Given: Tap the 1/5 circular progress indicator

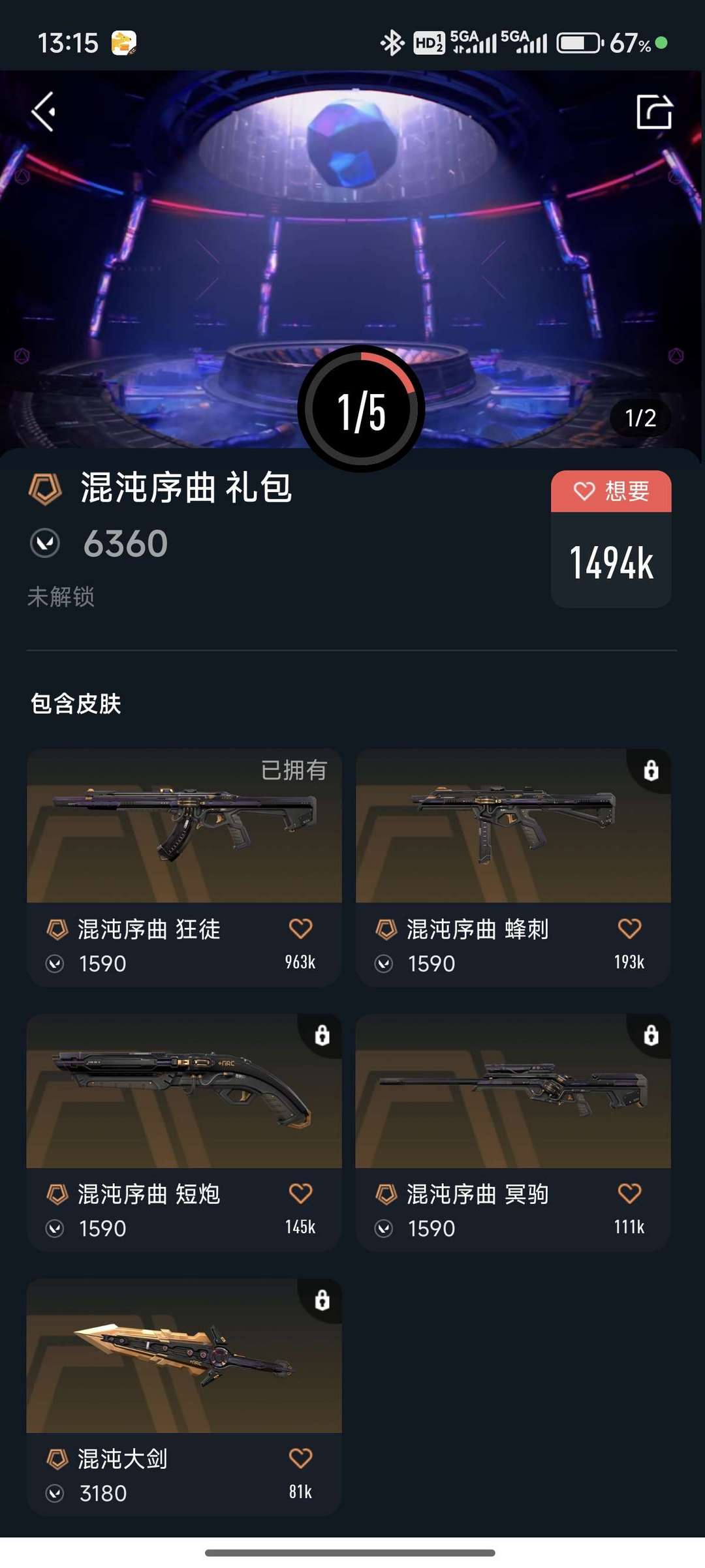Looking at the screenshot, I should (361, 409).
